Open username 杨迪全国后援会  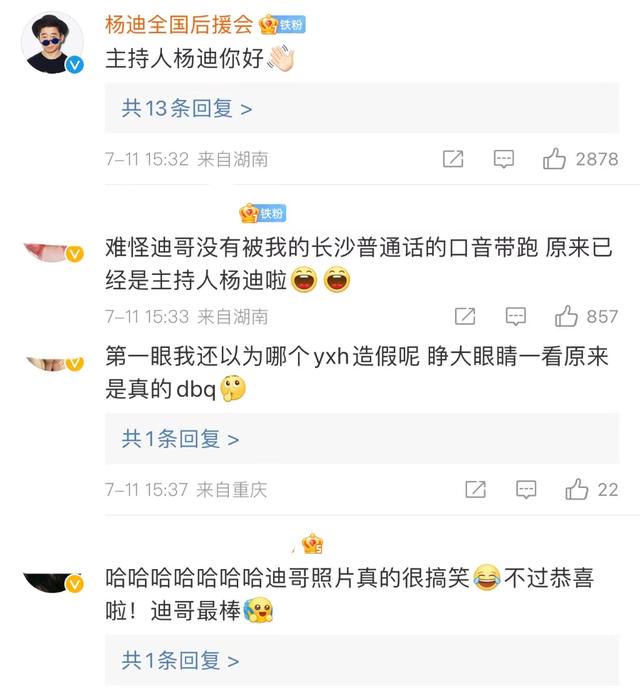179,24
